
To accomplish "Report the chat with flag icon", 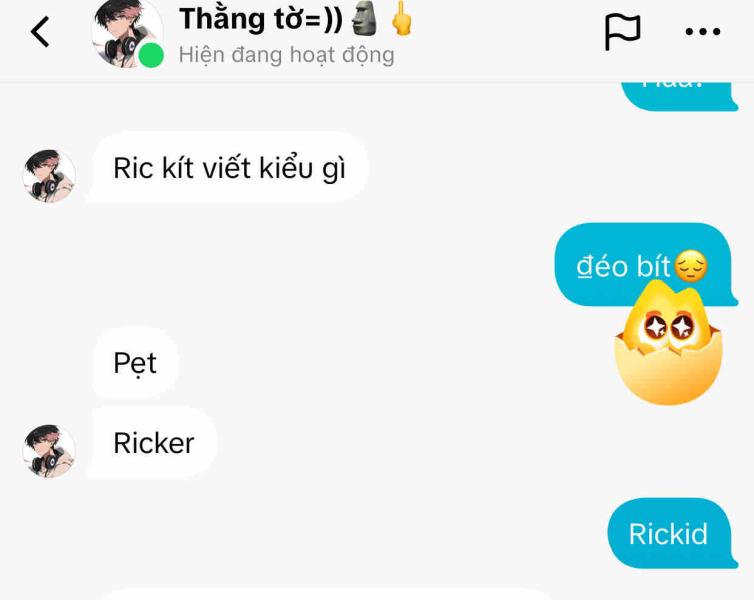I will 622,32.
